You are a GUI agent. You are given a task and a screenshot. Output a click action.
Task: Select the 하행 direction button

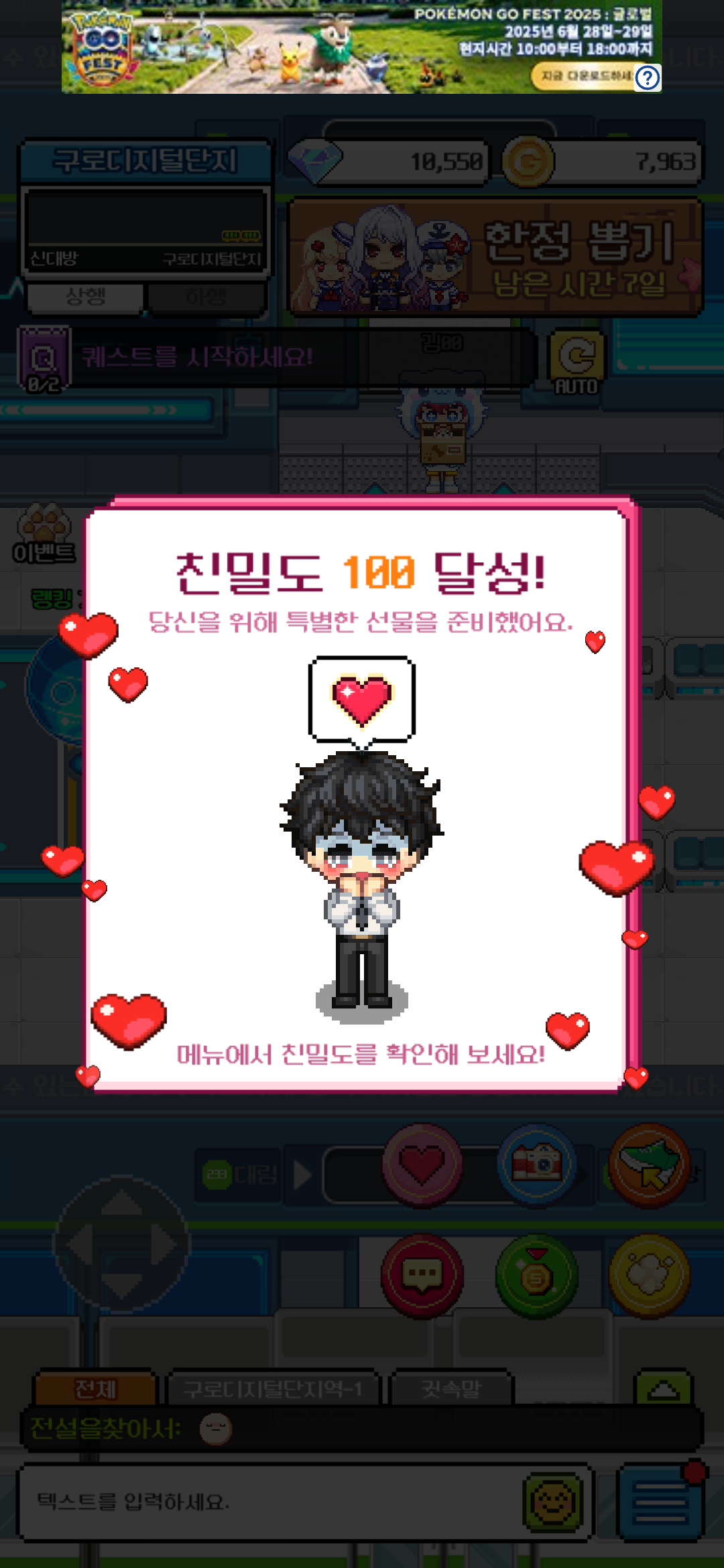[206, 297]
